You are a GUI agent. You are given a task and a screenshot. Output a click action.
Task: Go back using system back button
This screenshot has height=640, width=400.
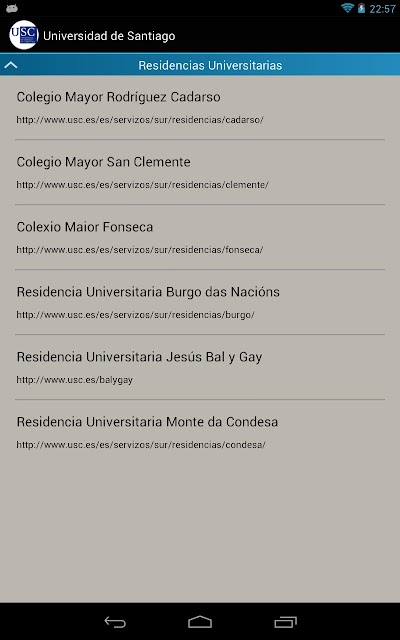coord(115,622)
